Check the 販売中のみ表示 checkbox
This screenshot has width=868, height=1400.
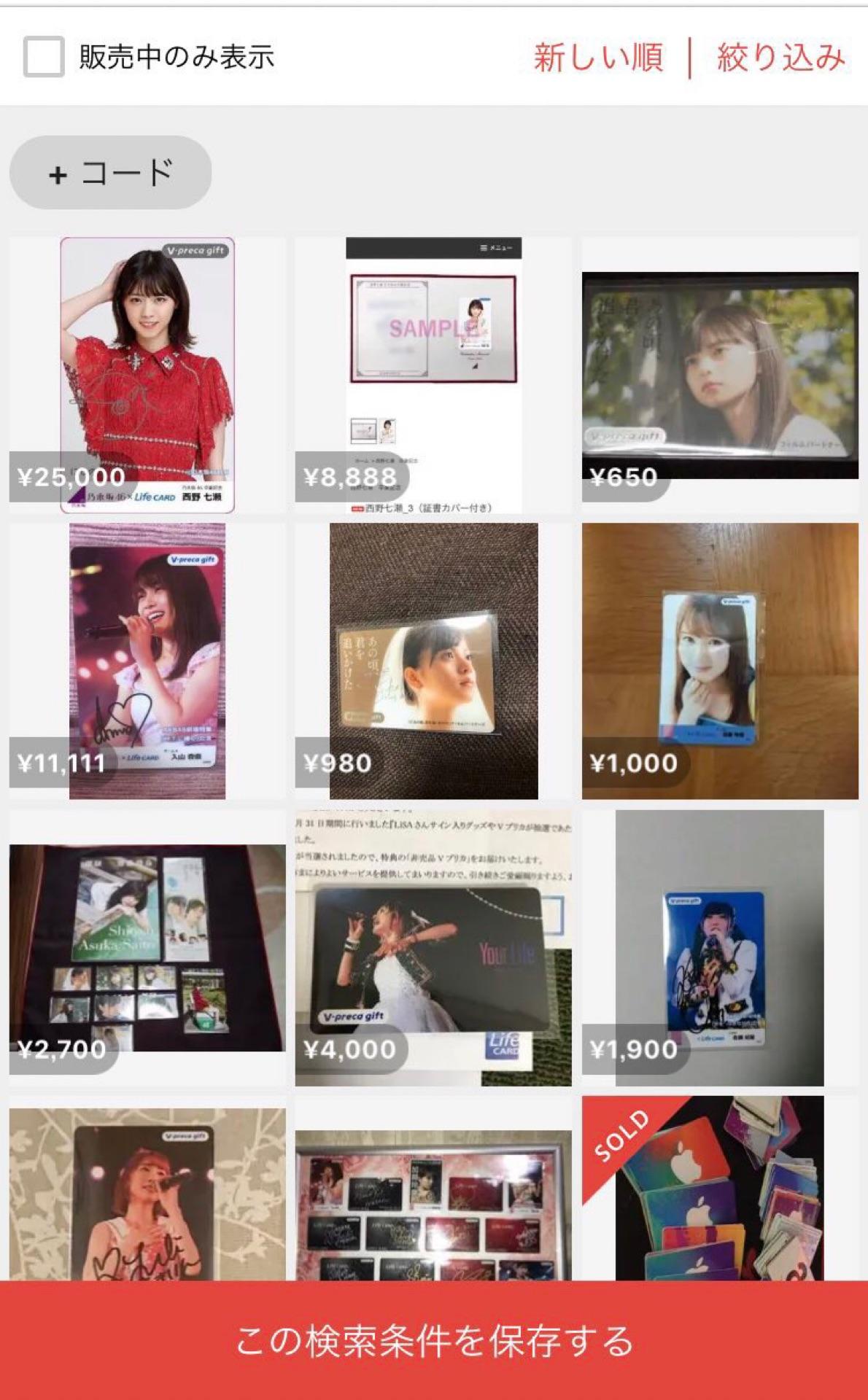[44, 57]
